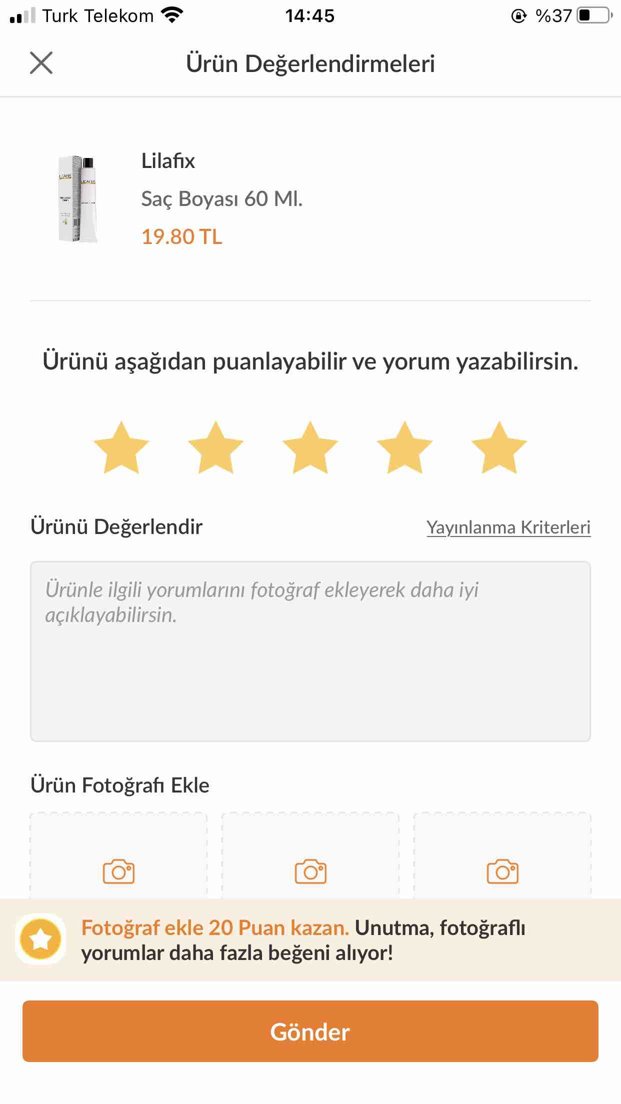Rate the product five stars
621x1104 pixels.
(x=498, y=448)
